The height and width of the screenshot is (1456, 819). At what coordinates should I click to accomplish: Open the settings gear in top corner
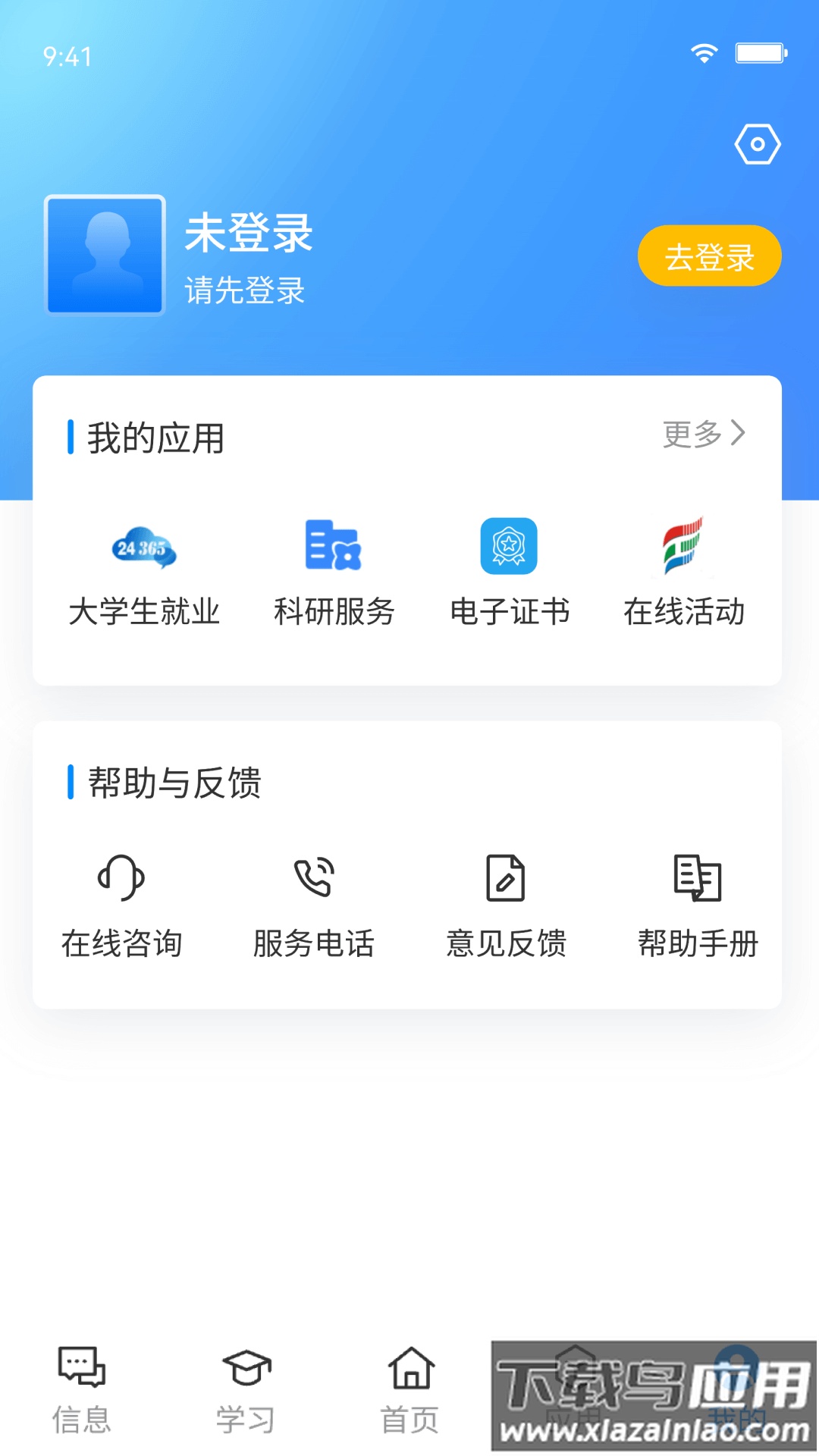757,143
